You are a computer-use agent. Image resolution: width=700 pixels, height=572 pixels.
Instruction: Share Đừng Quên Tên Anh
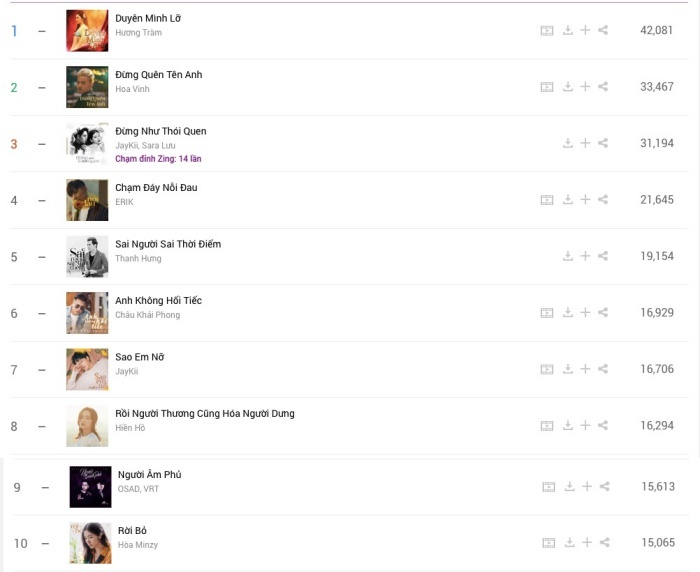pos(603,87)
